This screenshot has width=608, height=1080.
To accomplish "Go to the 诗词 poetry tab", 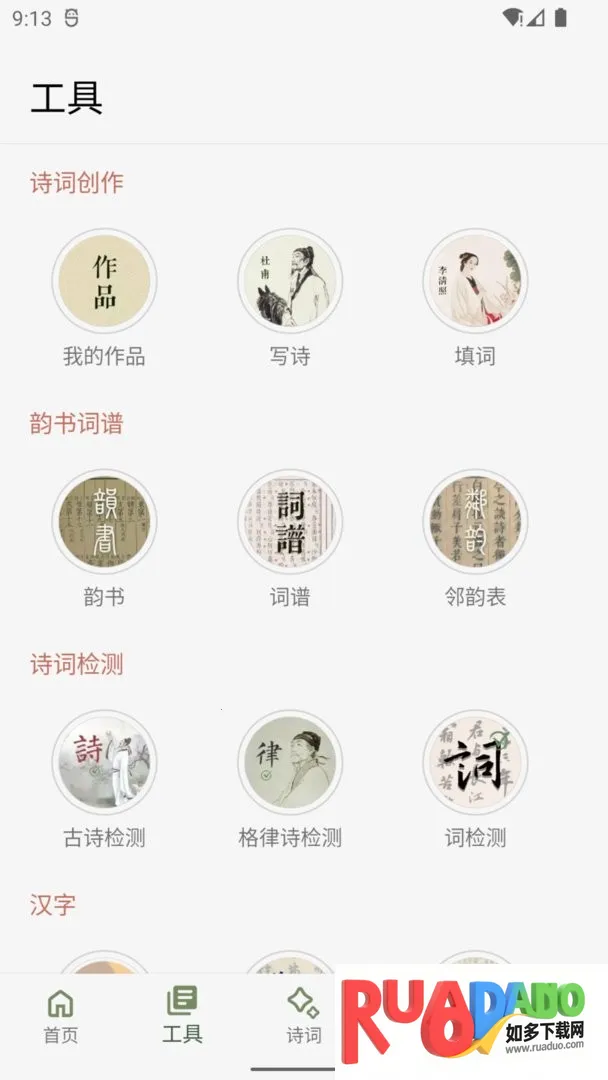I will point(303,1015).
